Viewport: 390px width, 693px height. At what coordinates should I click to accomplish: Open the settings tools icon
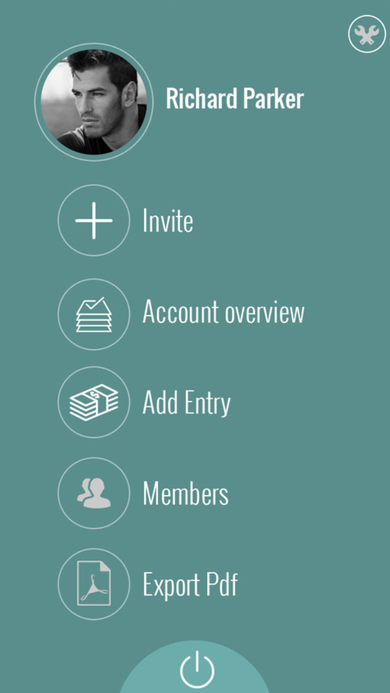pyautogui.click(x=367, y=34)
